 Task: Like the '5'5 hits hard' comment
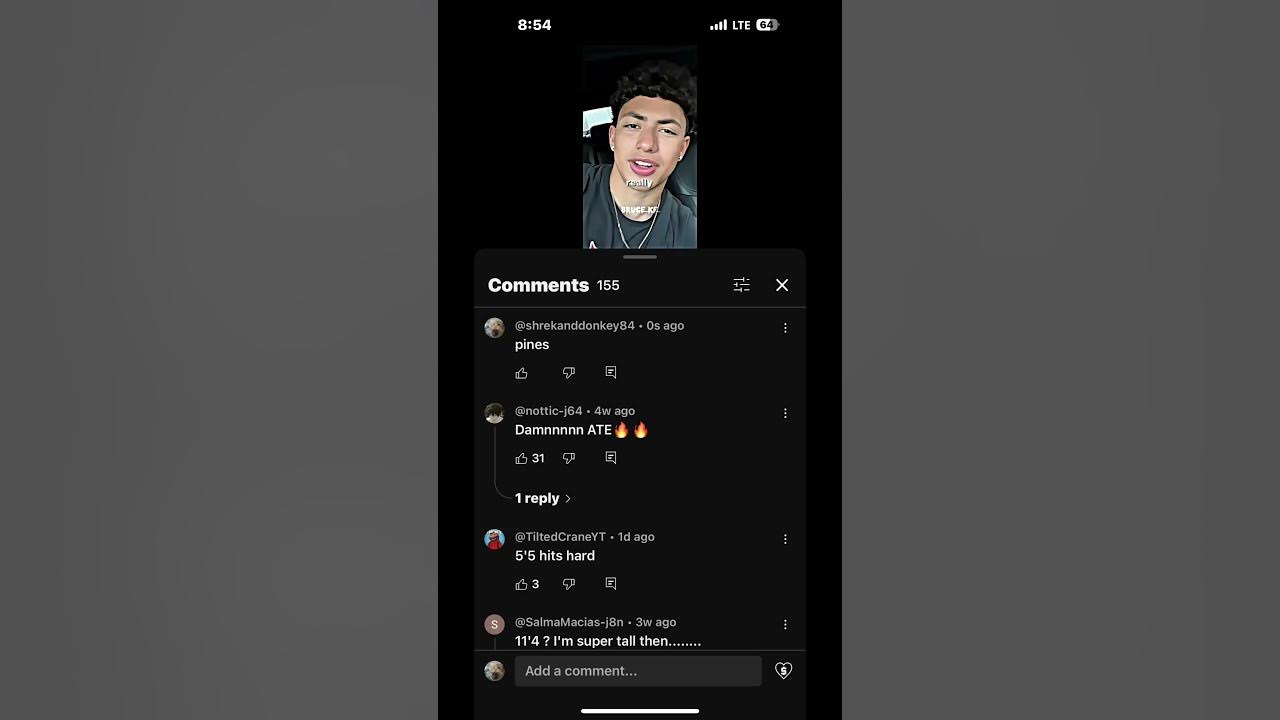[x=521, y=584]
